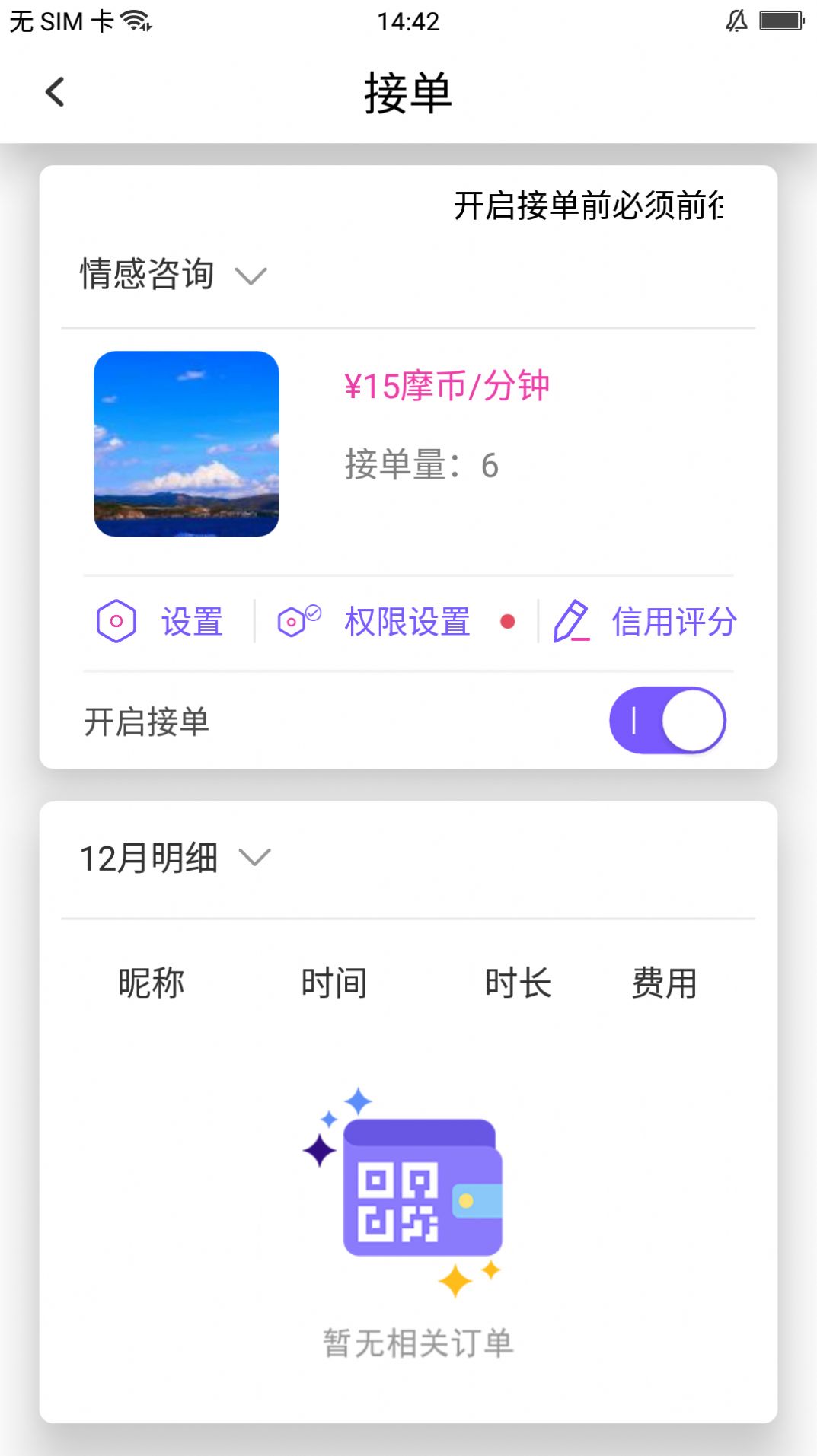This screenshot has height=1456, width=817.
Task: Click the scrolling notice 开启接单前必须前往 banner
Action: pyautogui.click(x=590, y=206)
